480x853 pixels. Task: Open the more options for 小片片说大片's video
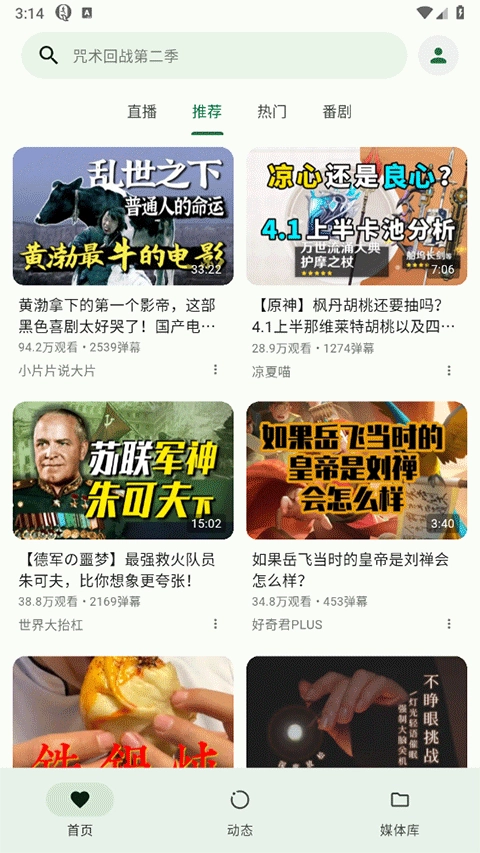216,370
